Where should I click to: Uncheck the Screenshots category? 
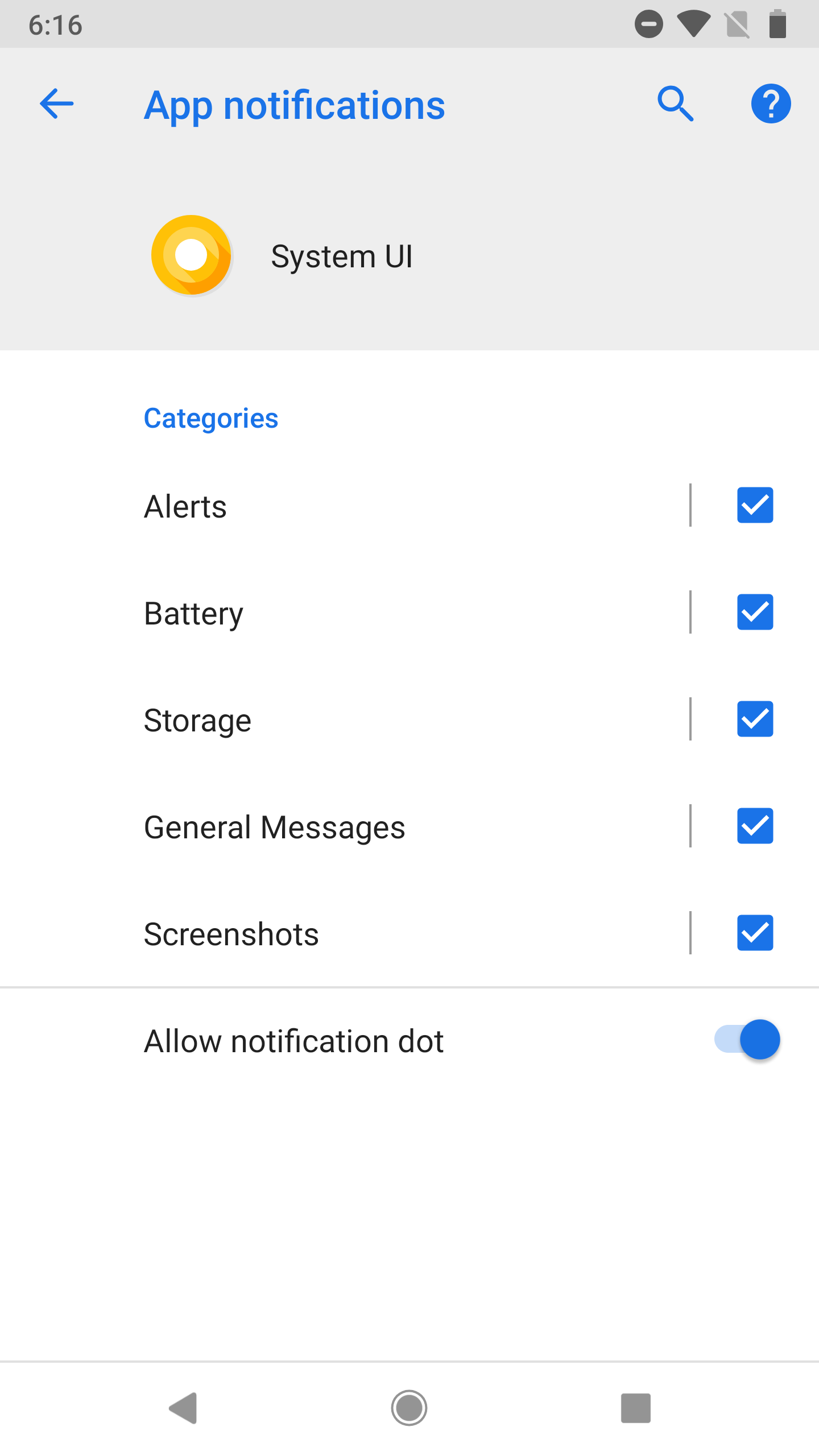(x=755, y=933)
